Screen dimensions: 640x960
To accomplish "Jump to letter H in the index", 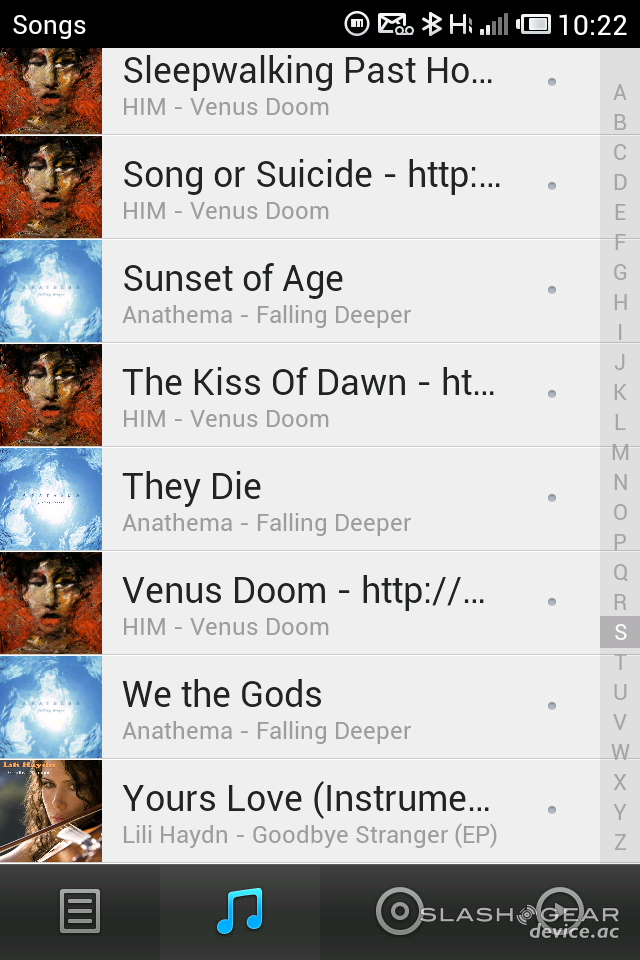I will point(620,302).
